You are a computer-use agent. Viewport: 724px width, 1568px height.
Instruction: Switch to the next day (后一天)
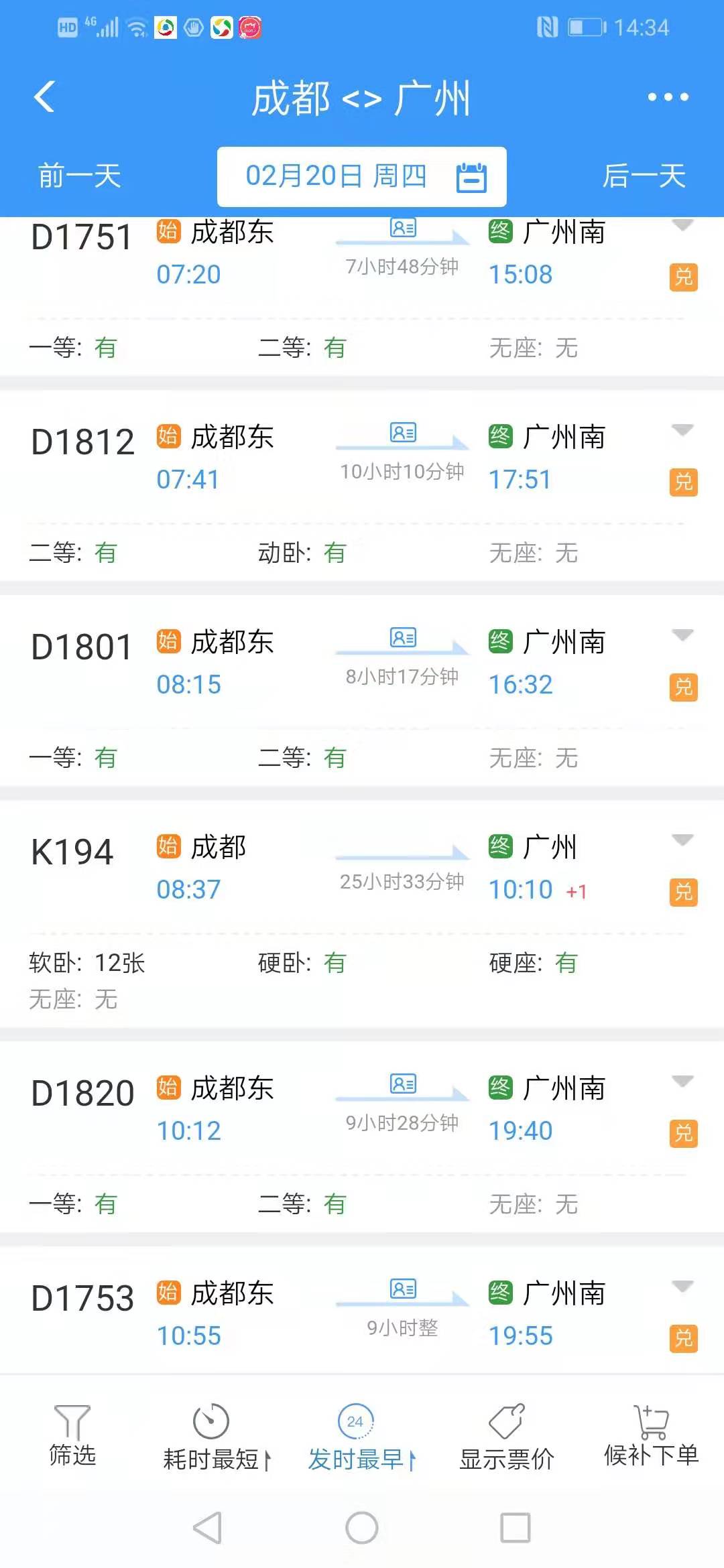tap(644, 176)
